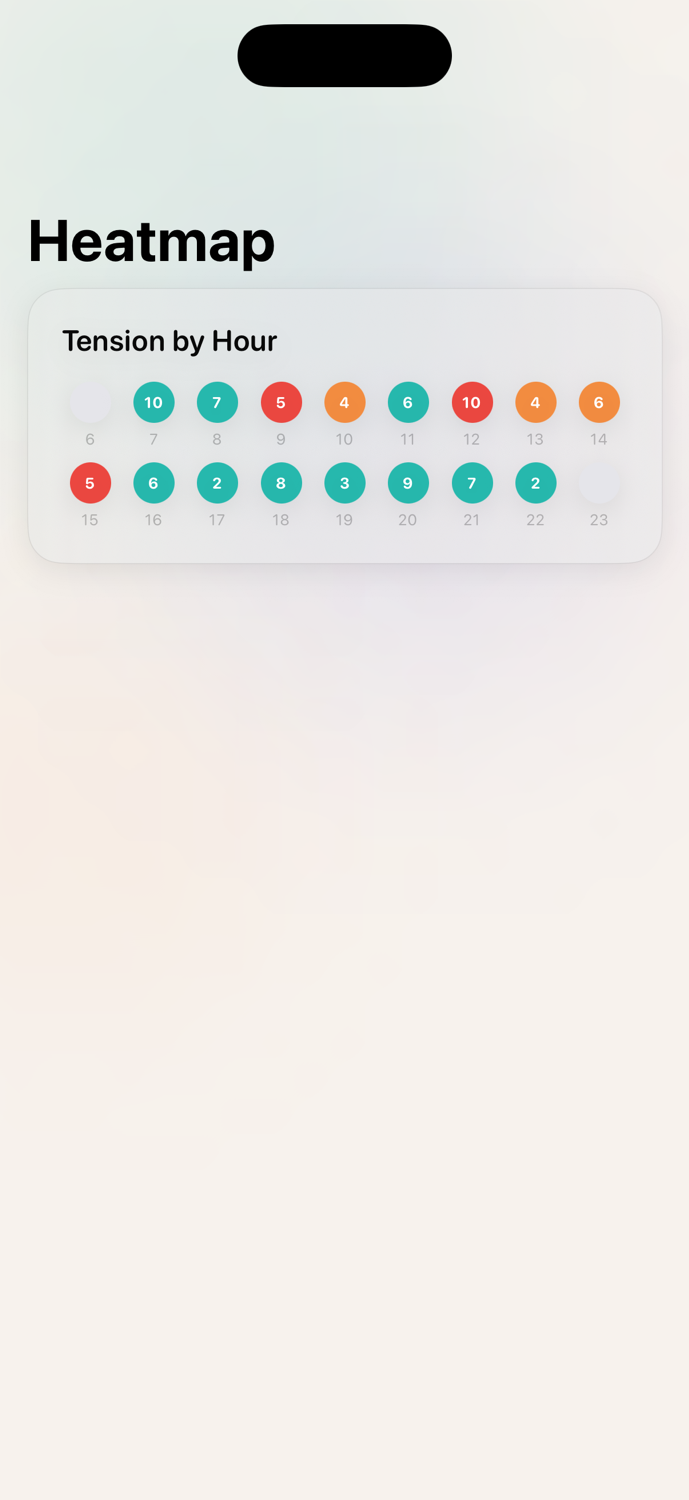
Task: Open the hour 12 tension cell
Action: 471,402
